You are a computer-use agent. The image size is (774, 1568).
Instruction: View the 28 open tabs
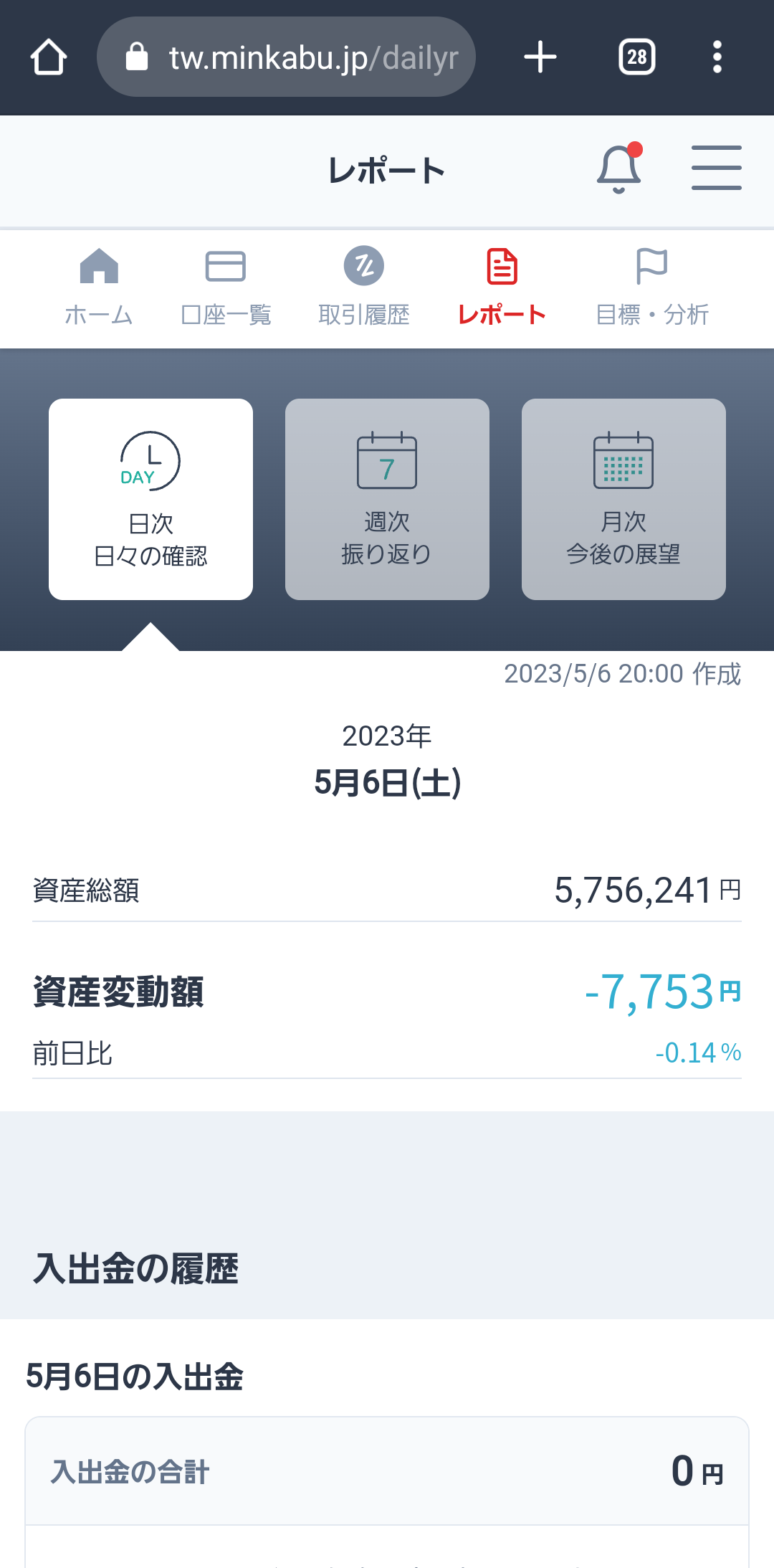point(637,57)
